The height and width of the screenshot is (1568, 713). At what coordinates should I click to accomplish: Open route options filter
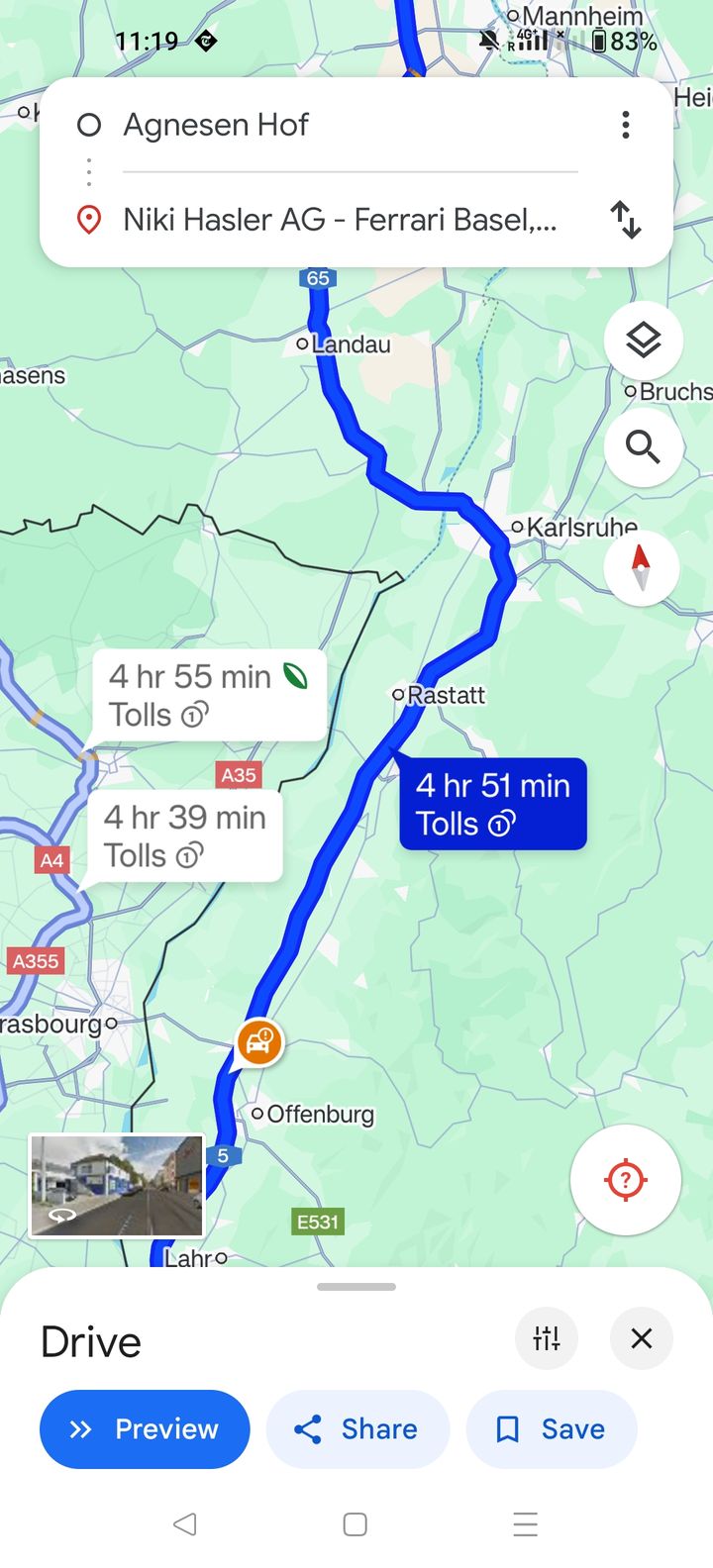pos(547,1338)
